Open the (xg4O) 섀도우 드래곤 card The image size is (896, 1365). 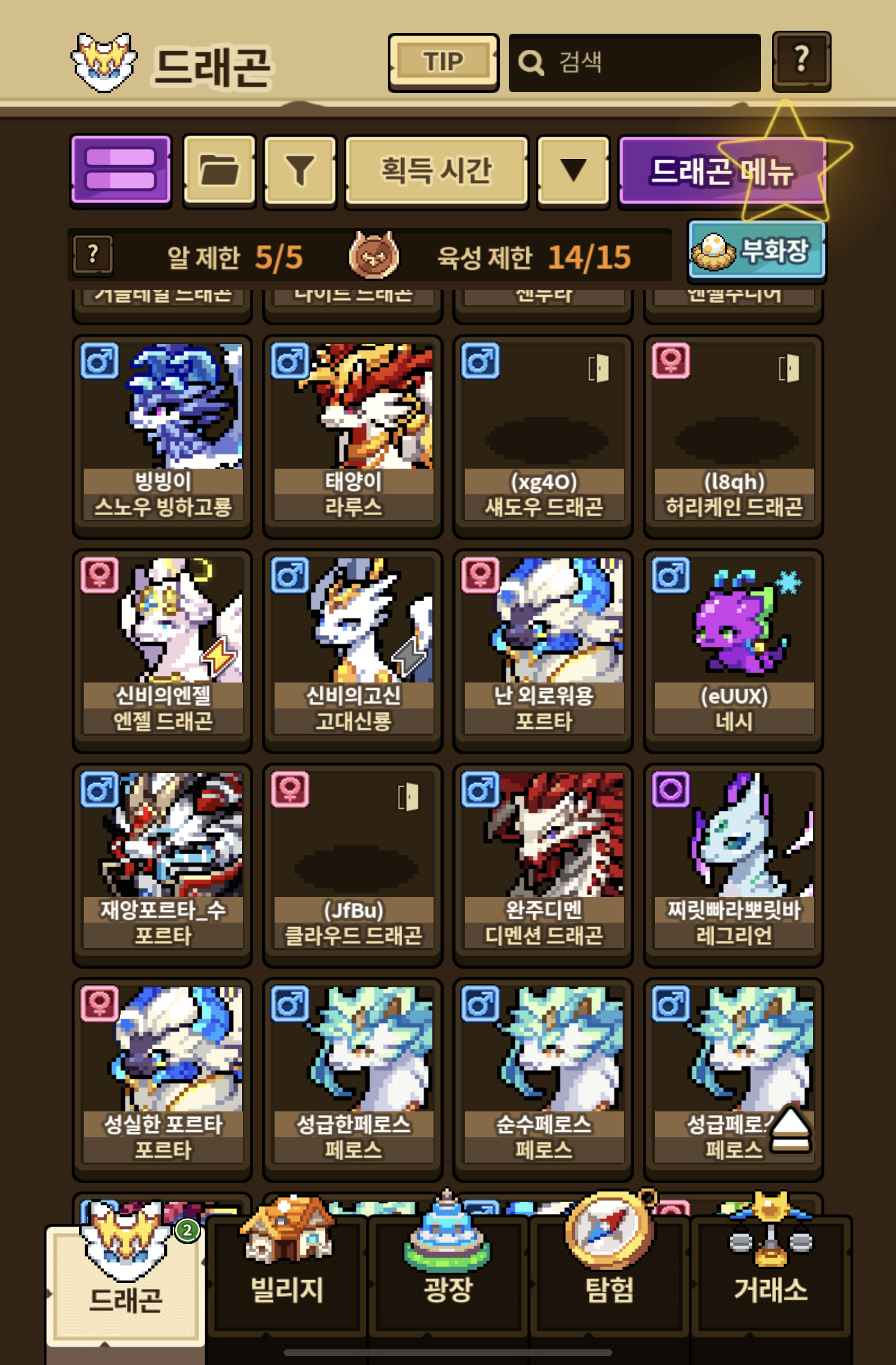tap(543, 434)
